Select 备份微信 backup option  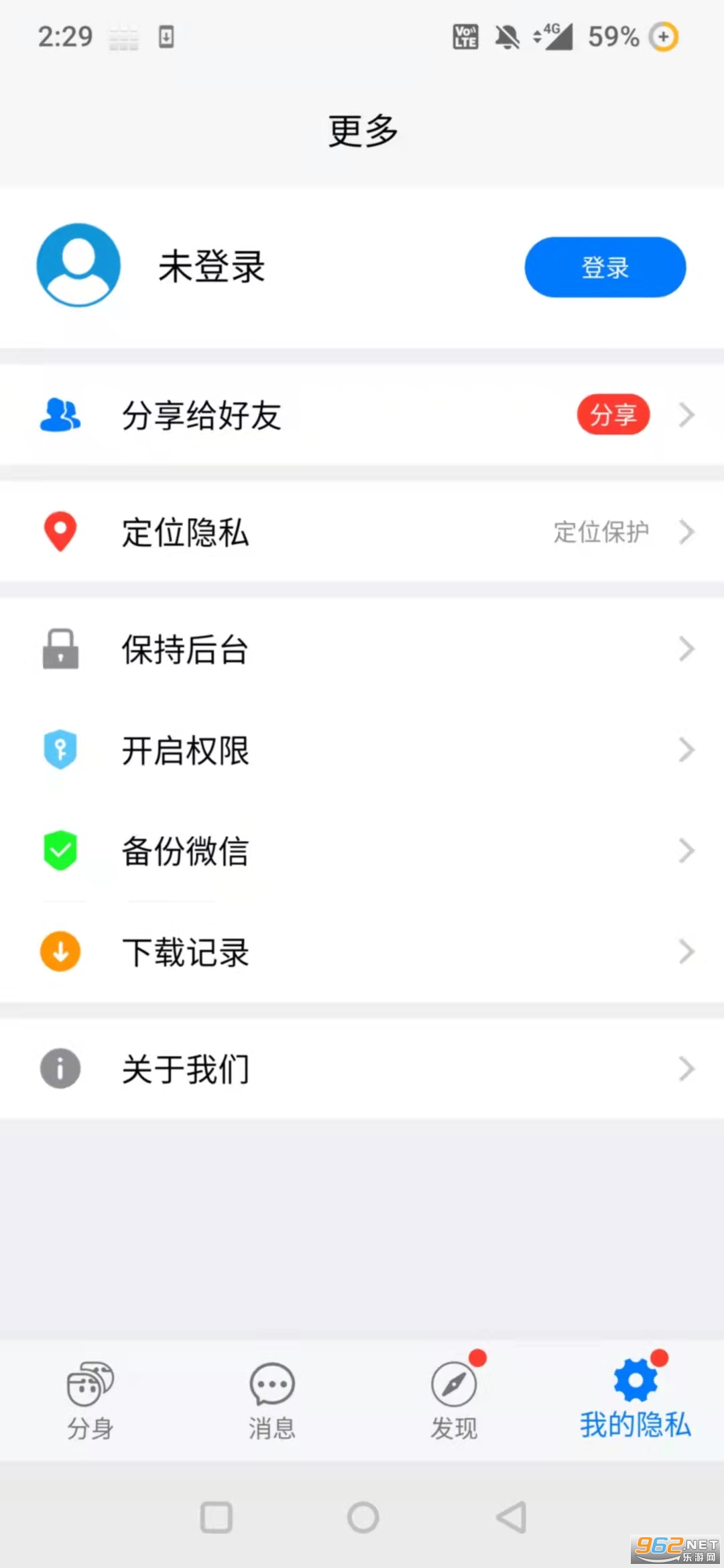click(362, 851)
